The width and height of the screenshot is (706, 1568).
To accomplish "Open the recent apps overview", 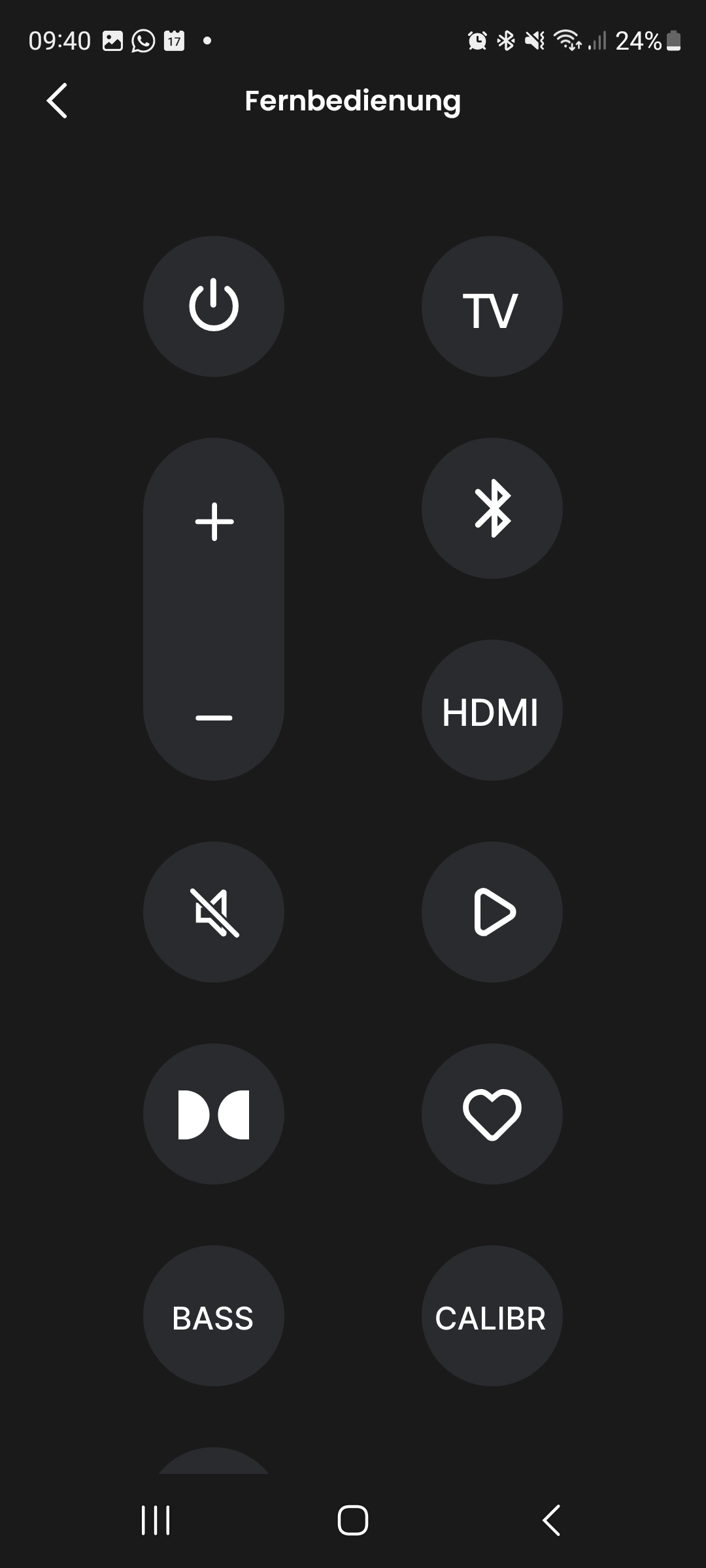I will point(156,1520).
